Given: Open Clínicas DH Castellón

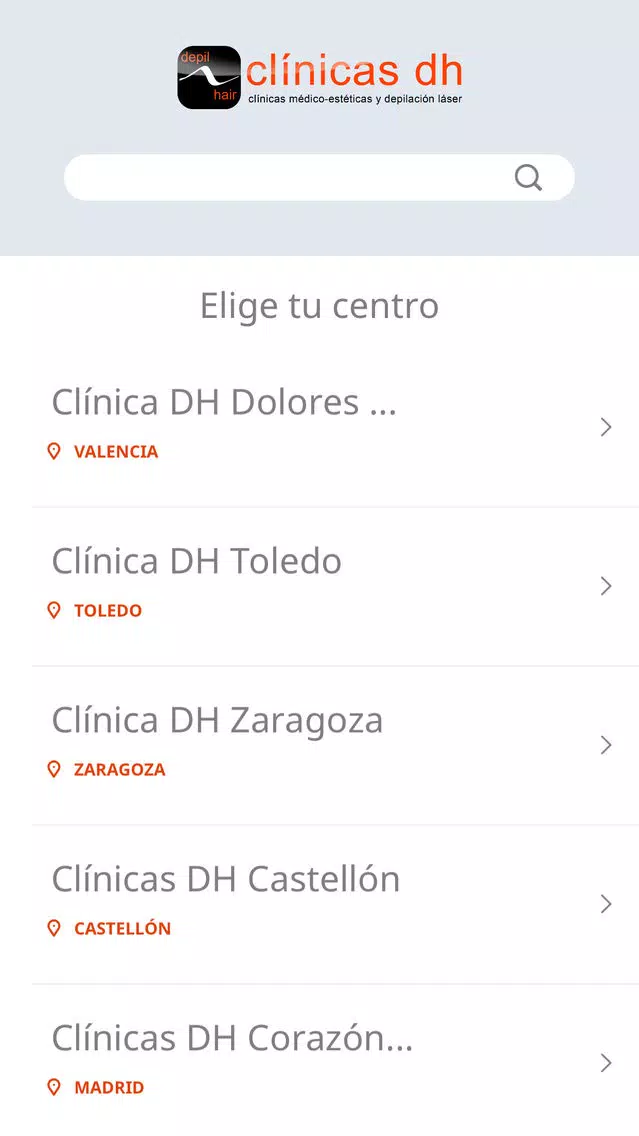Looking at the screenshot, I should [335, 904].
